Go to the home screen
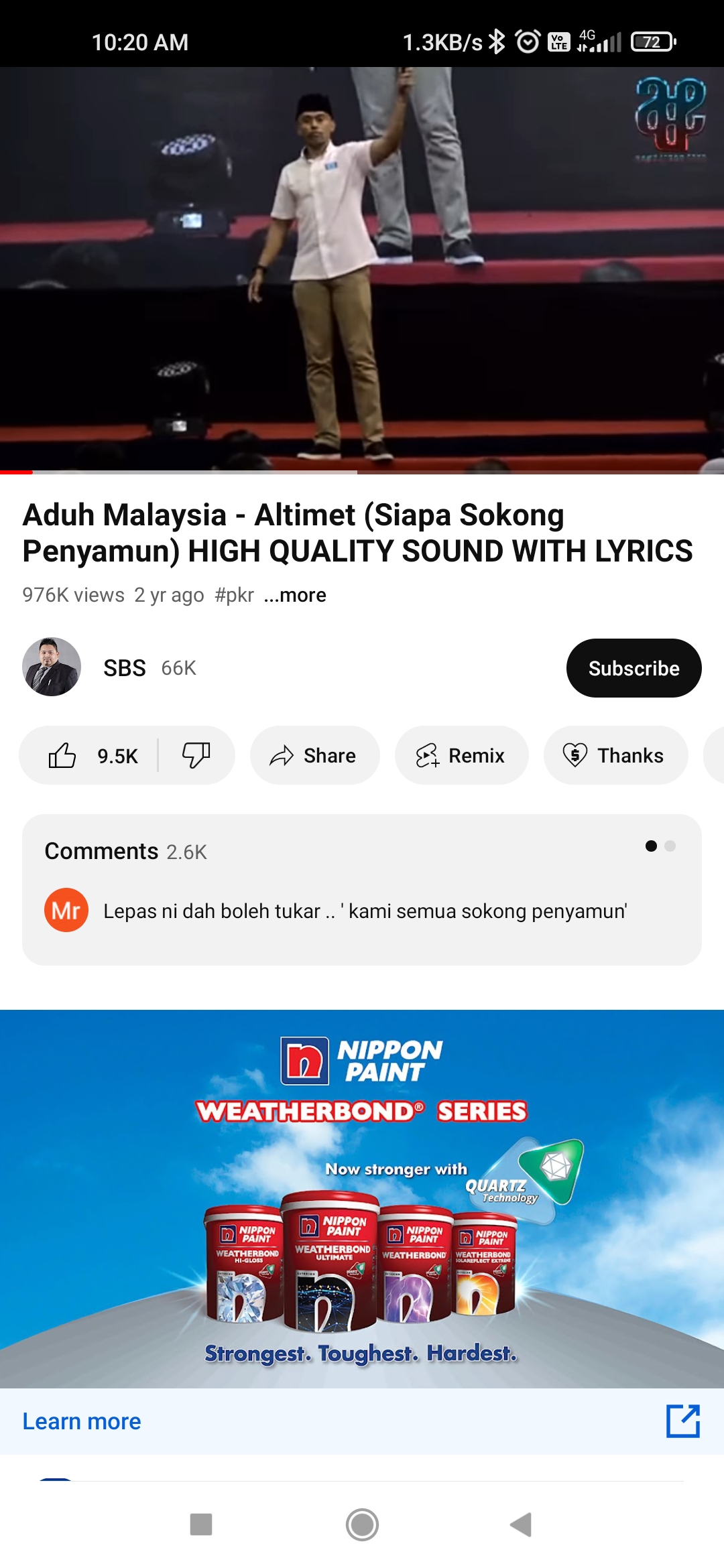This screenshot has height=1568, width=724. 362,1524
